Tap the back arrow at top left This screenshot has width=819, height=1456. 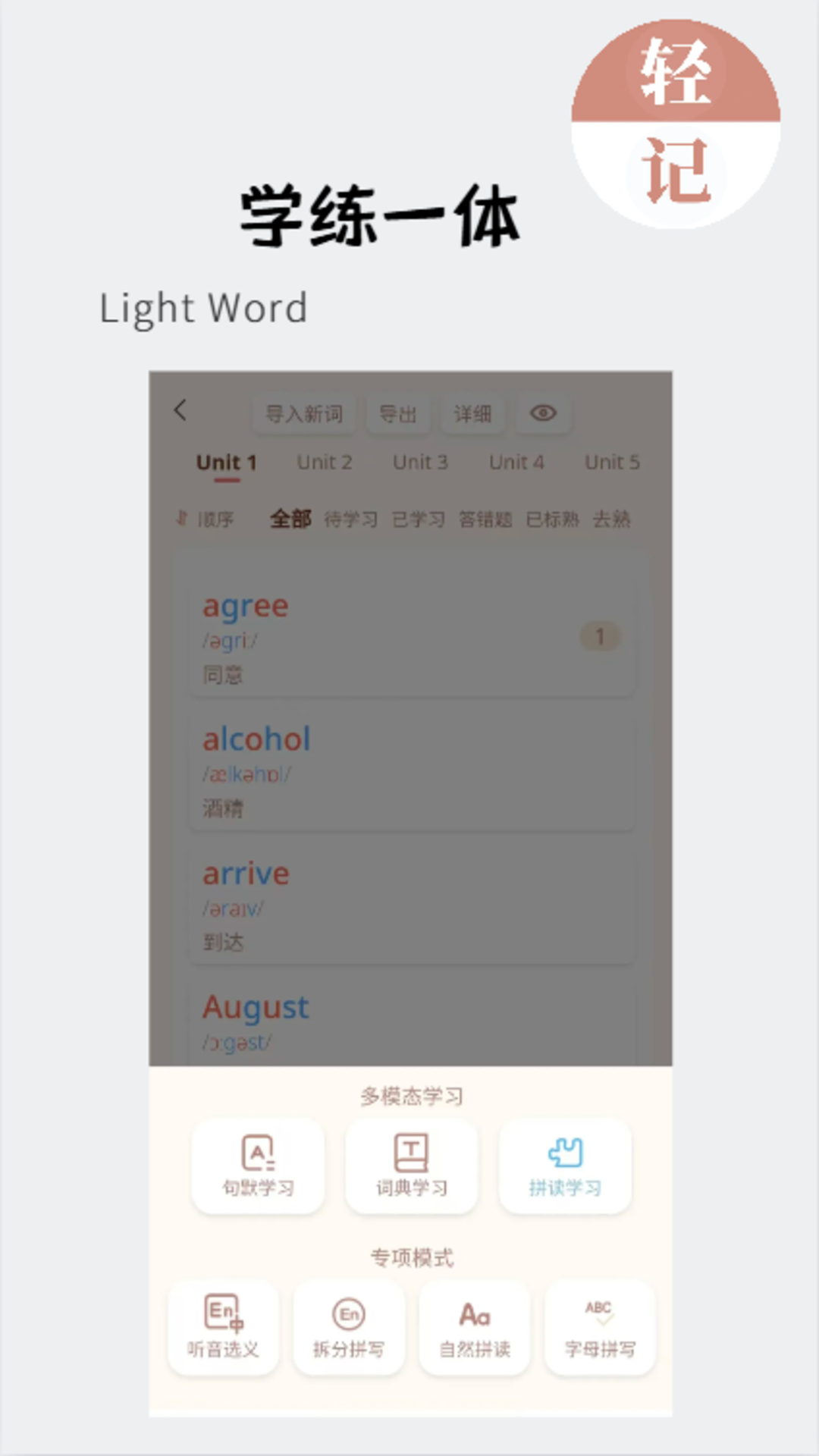(x=180, y=410)
